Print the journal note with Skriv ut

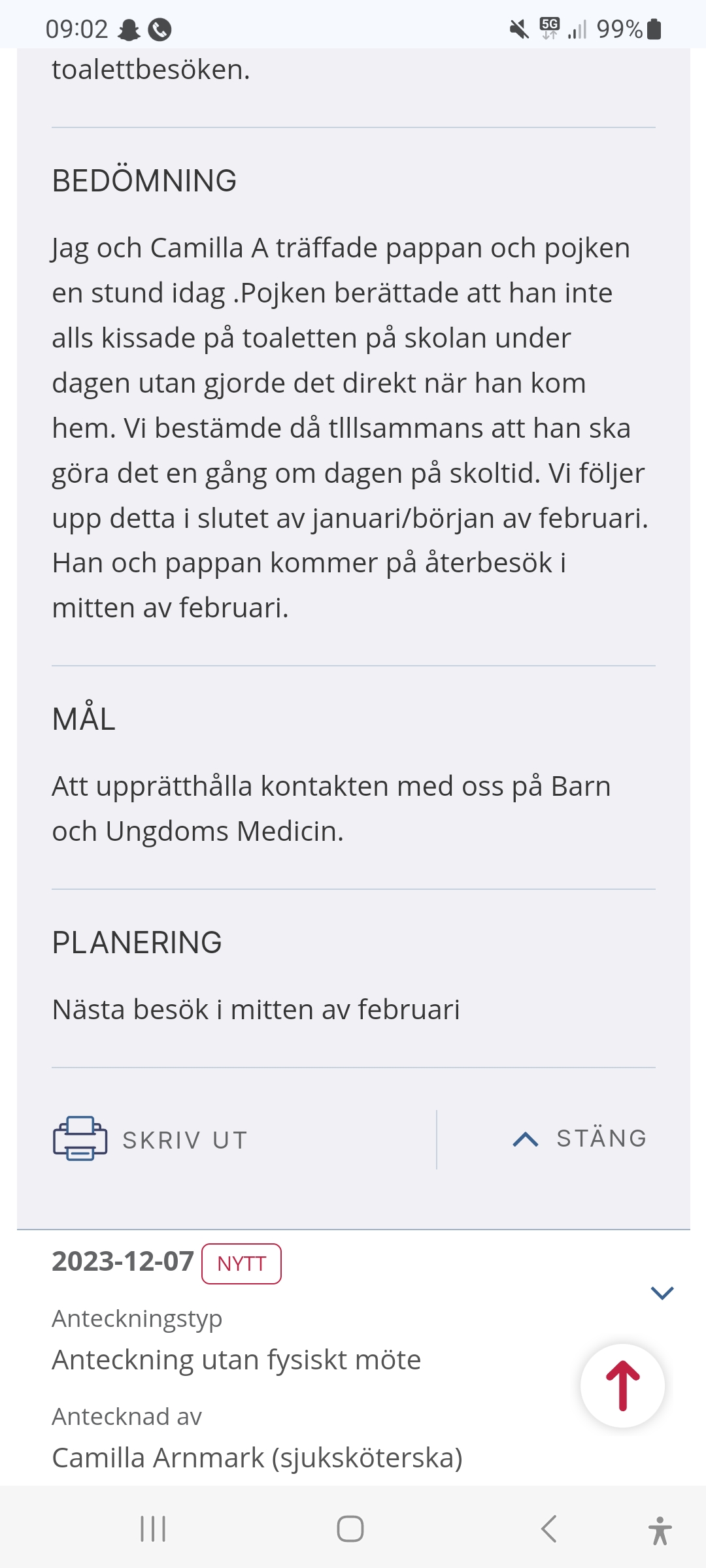tap(150, 1139)
